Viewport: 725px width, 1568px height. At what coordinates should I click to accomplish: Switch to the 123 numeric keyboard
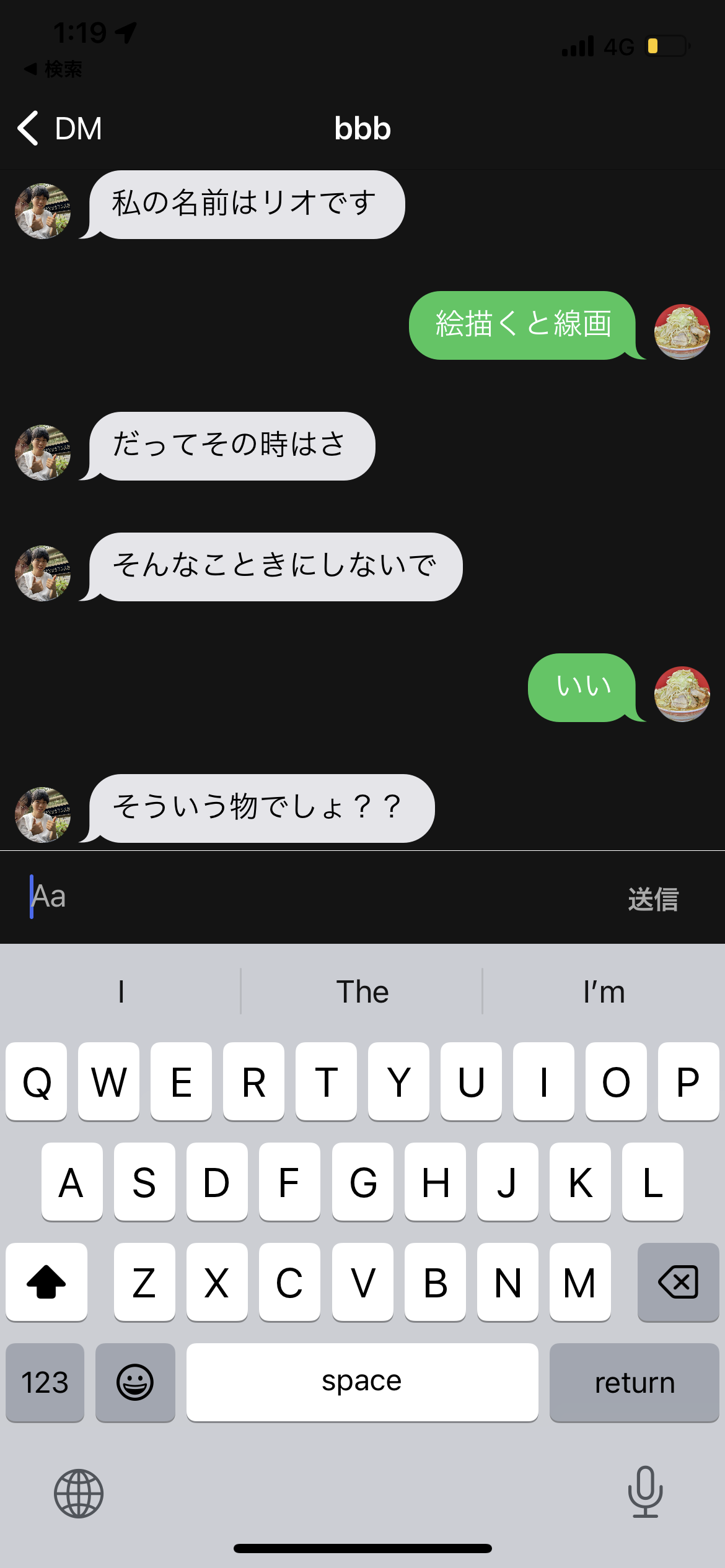click(45, 1382)
